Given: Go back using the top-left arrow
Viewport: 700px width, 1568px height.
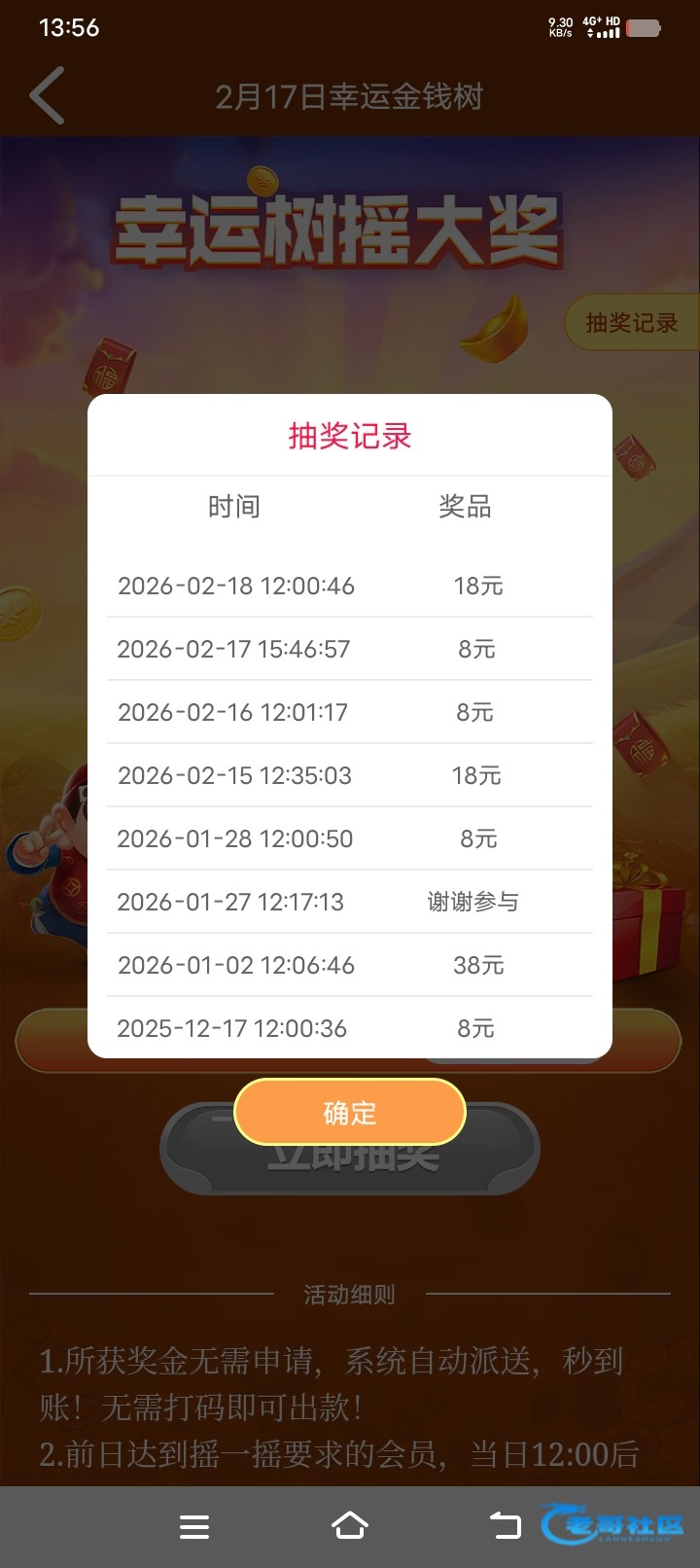Looking at the screenshot, I should [x=48, y=95].
